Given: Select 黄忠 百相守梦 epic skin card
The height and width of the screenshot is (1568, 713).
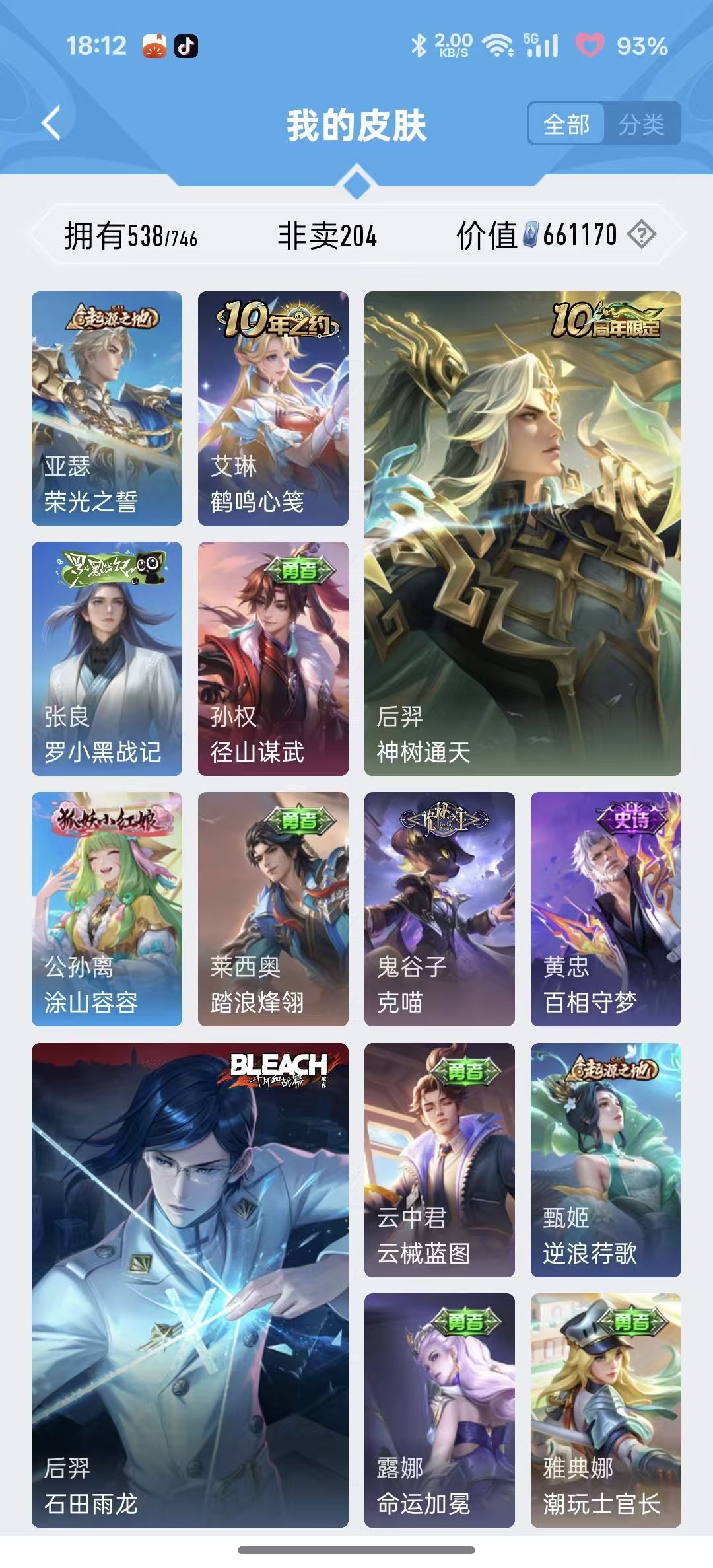Looking at the screenshot, I should click(x=606, y=909).
